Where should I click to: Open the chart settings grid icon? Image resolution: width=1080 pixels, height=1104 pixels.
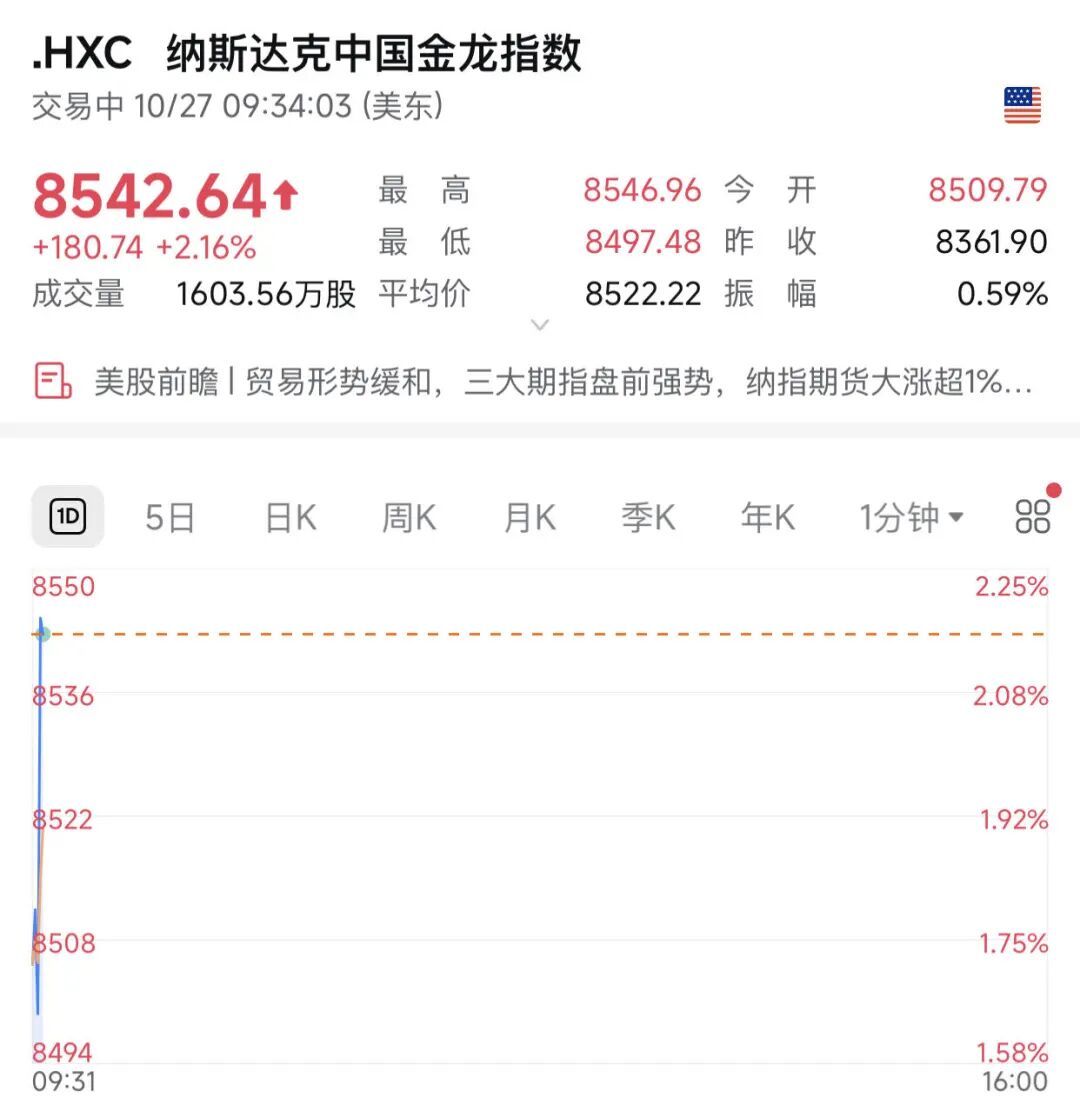tap(1032, 517)
